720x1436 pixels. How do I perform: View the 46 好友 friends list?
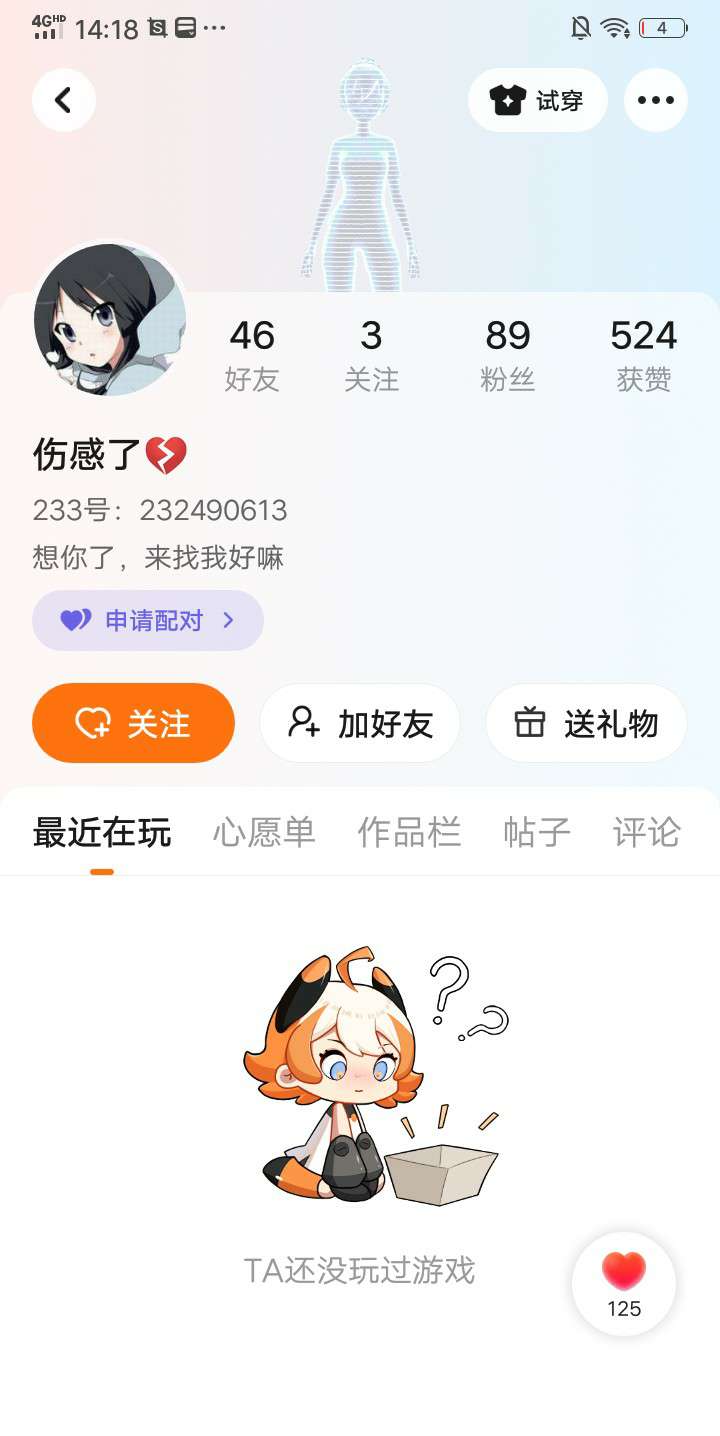(x=252, y=354)
